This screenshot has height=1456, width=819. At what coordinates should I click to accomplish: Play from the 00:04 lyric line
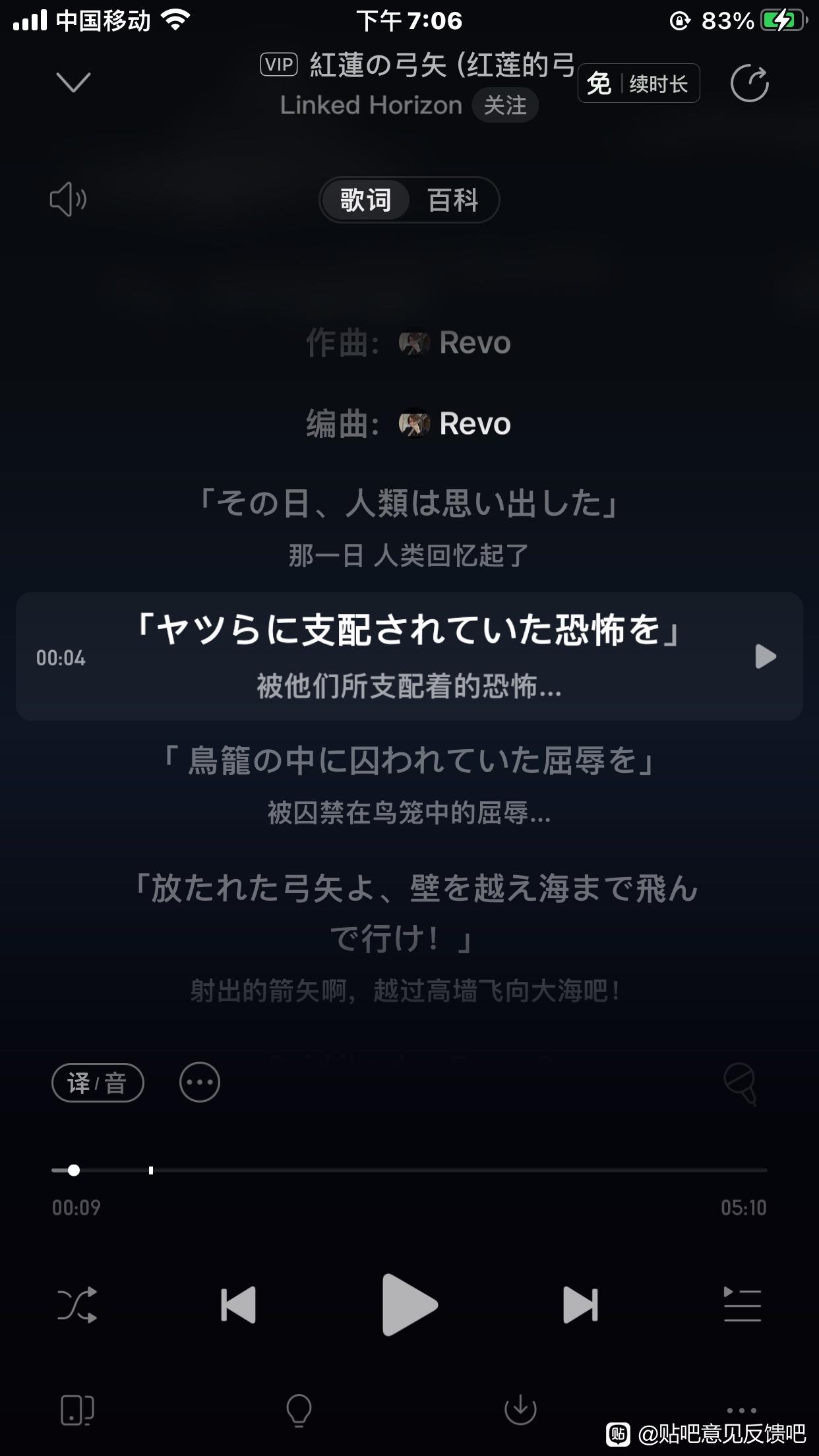coord(765,657)
